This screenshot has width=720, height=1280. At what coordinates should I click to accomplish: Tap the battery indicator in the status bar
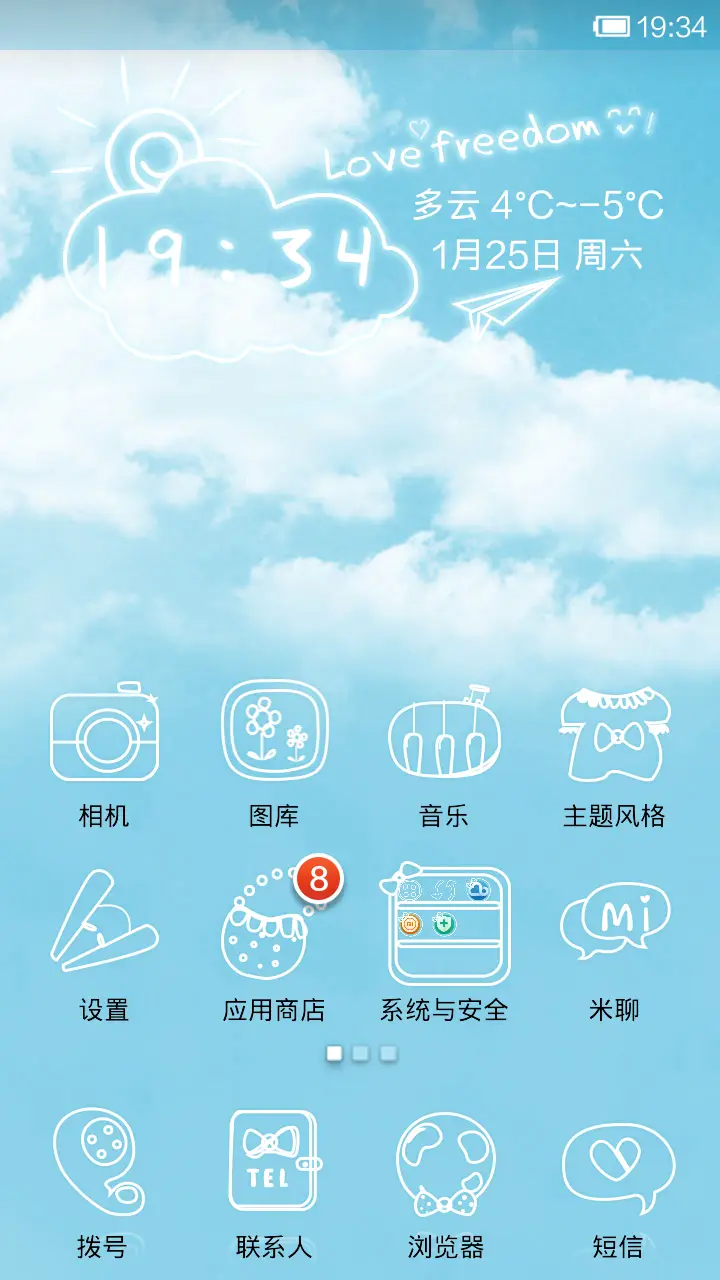[610, 27]
